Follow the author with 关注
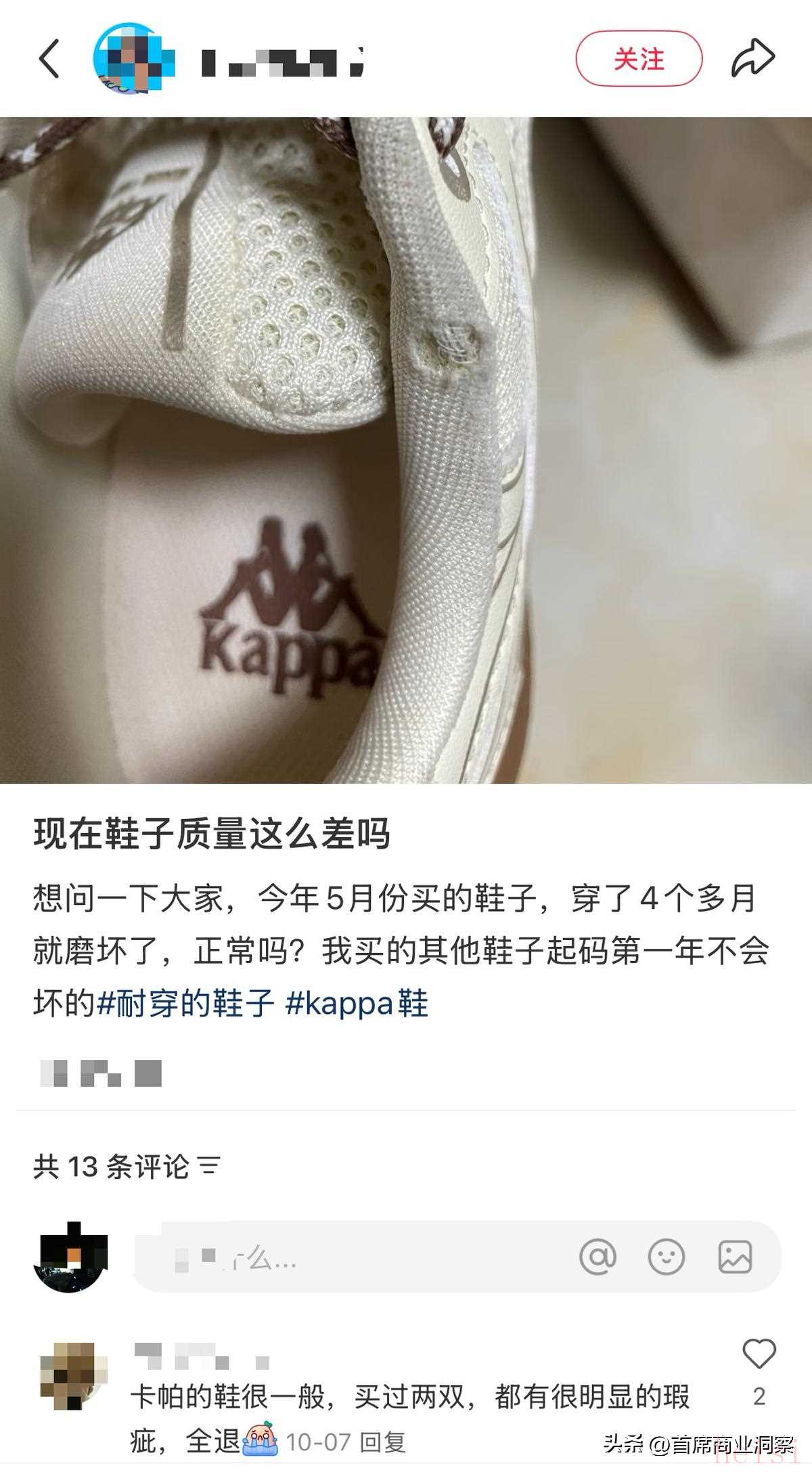 tap(639, 59)
